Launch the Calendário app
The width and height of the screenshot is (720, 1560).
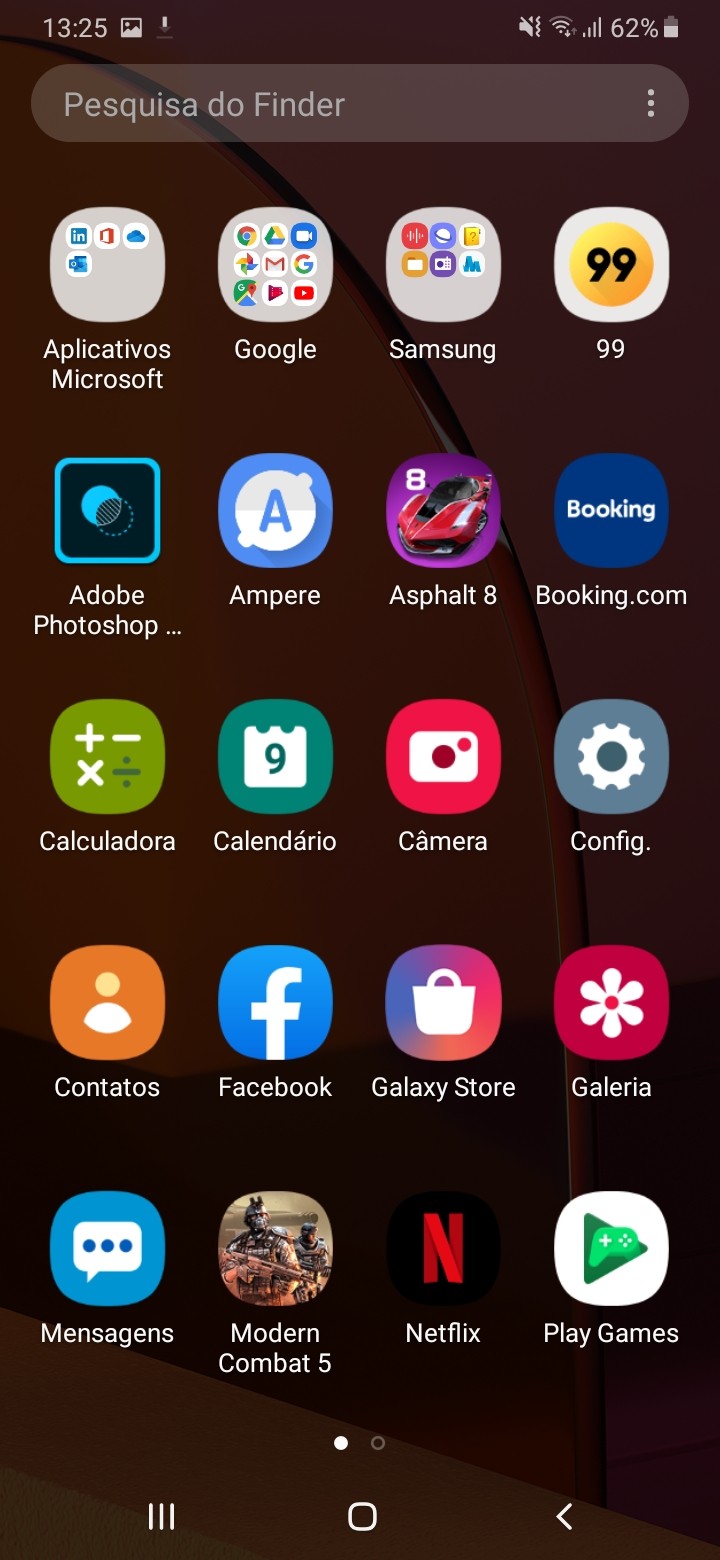pyautogui.click(x=275, y=757)
